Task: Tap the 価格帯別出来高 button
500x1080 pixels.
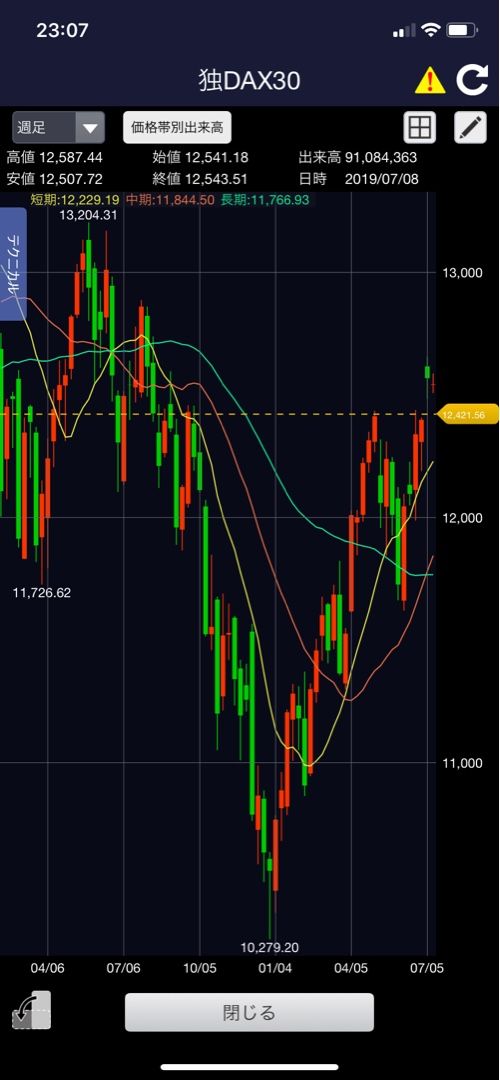Action: click(x=178, y=127)
